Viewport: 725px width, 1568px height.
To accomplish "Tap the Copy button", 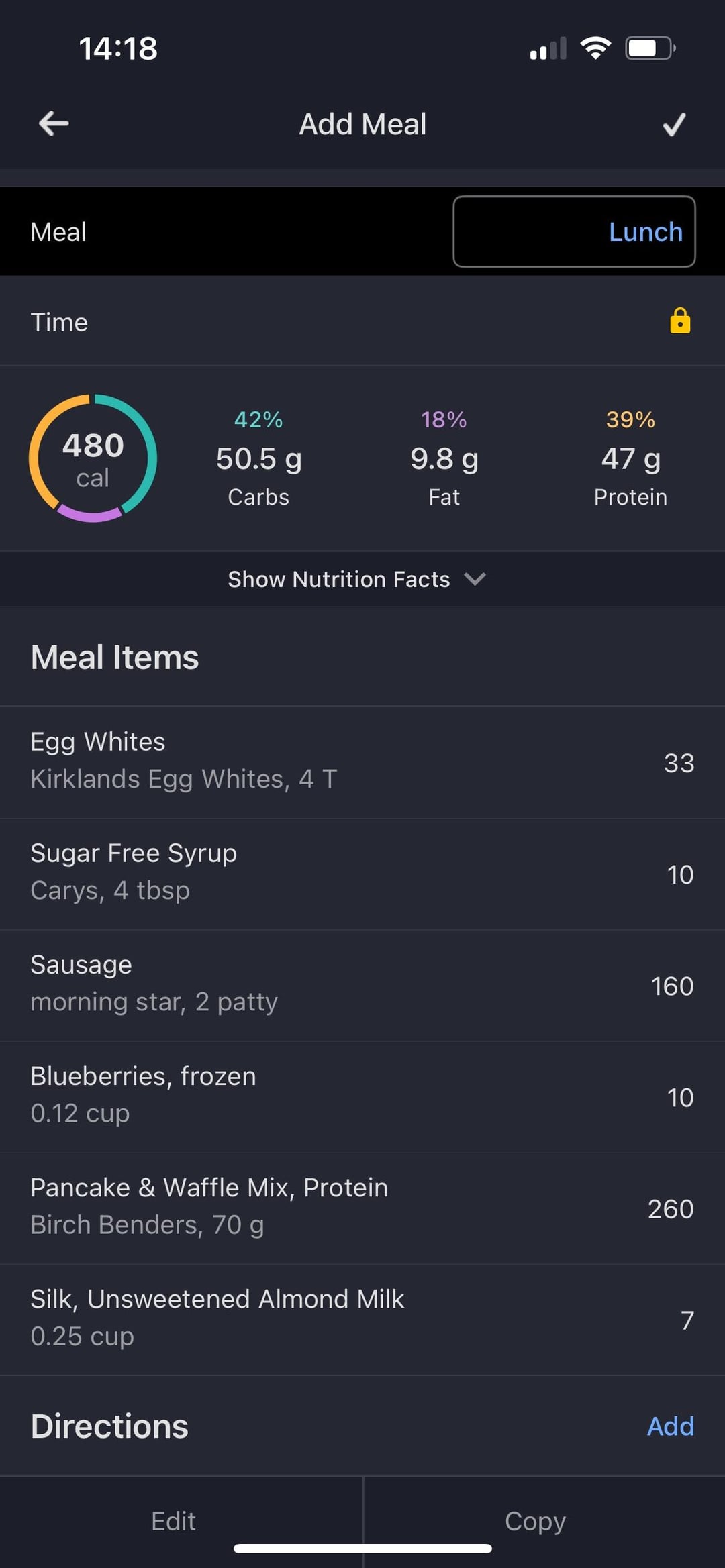I will point(535,1521).
